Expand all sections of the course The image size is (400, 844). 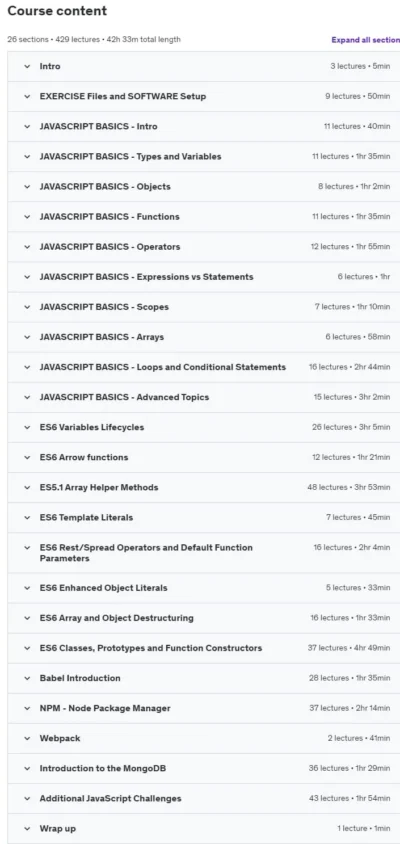(x=366, y=40)
